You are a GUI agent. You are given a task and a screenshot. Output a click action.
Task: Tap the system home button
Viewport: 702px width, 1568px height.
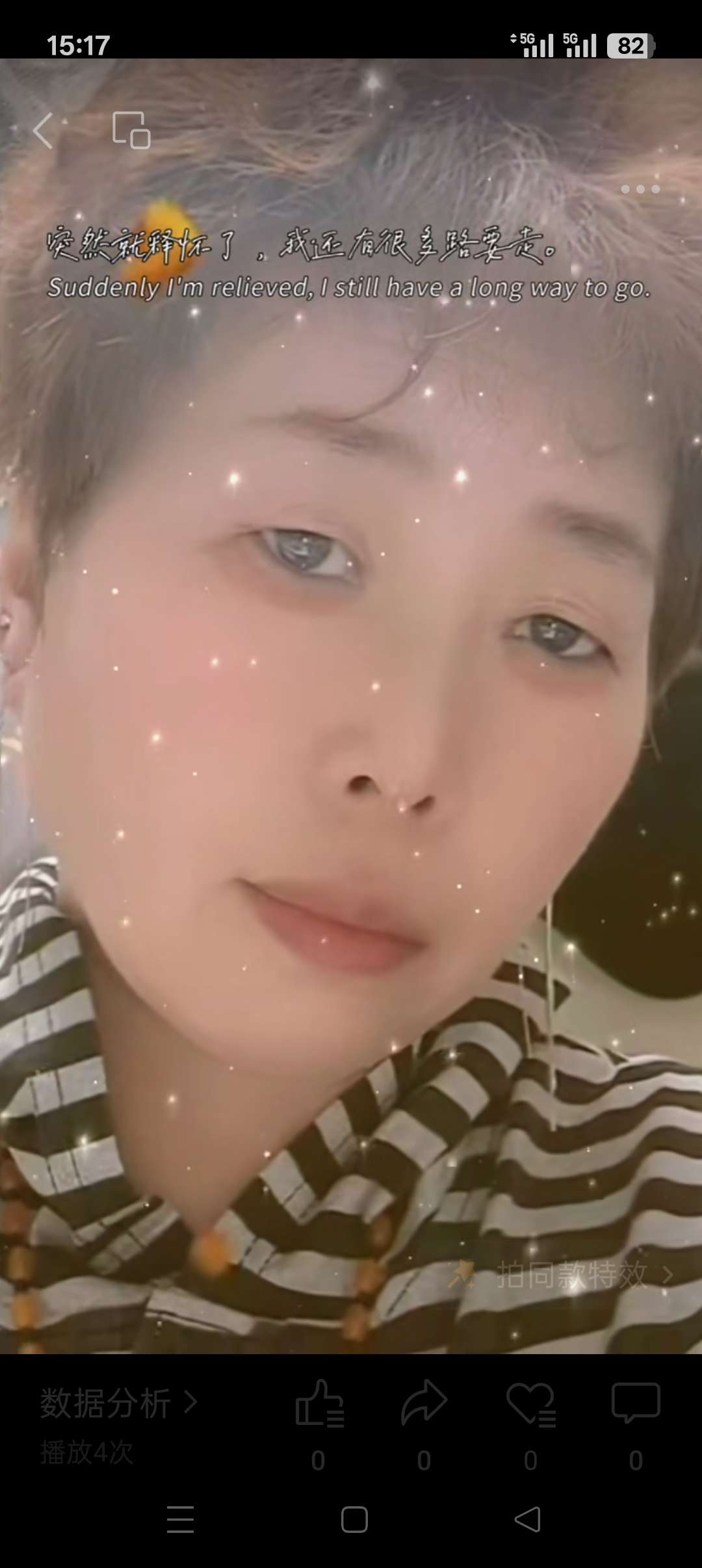(x=354, y=1520)
